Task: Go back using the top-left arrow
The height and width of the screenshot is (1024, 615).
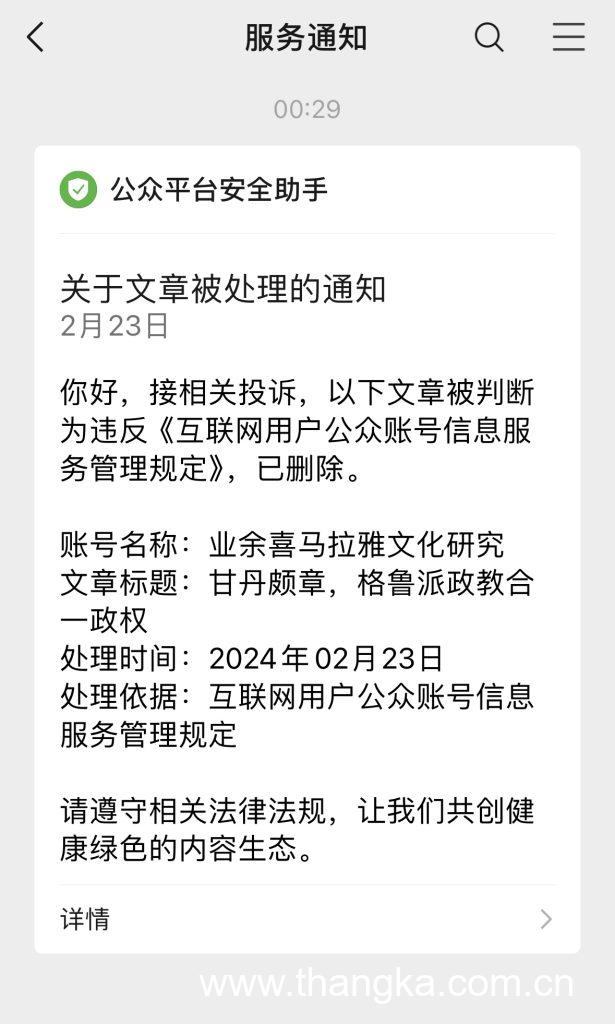Action: 36,37
